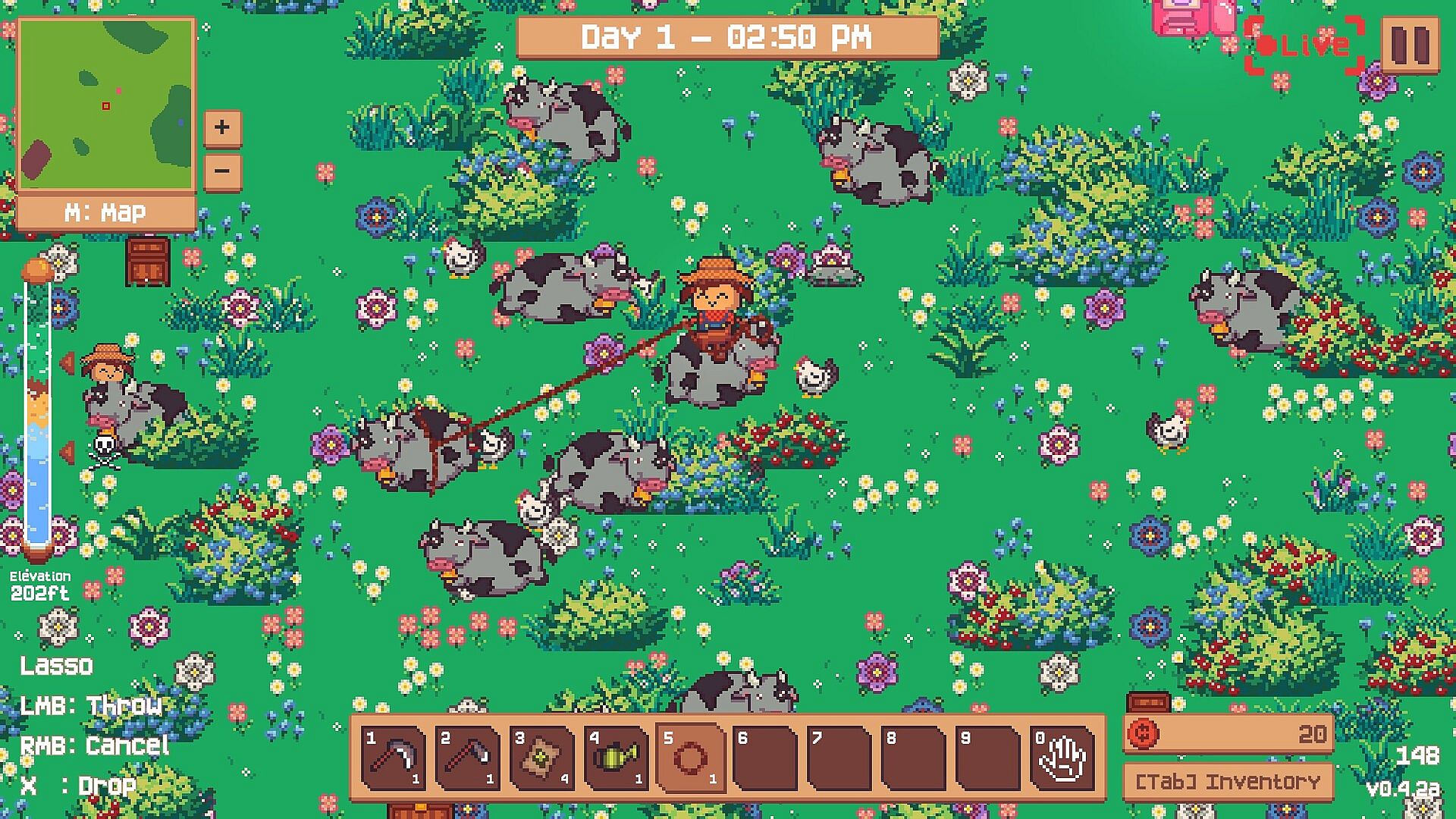Pick the watering can in slot 4
Viewport: 1456px width, 819px height.
(x=616, y=758)
